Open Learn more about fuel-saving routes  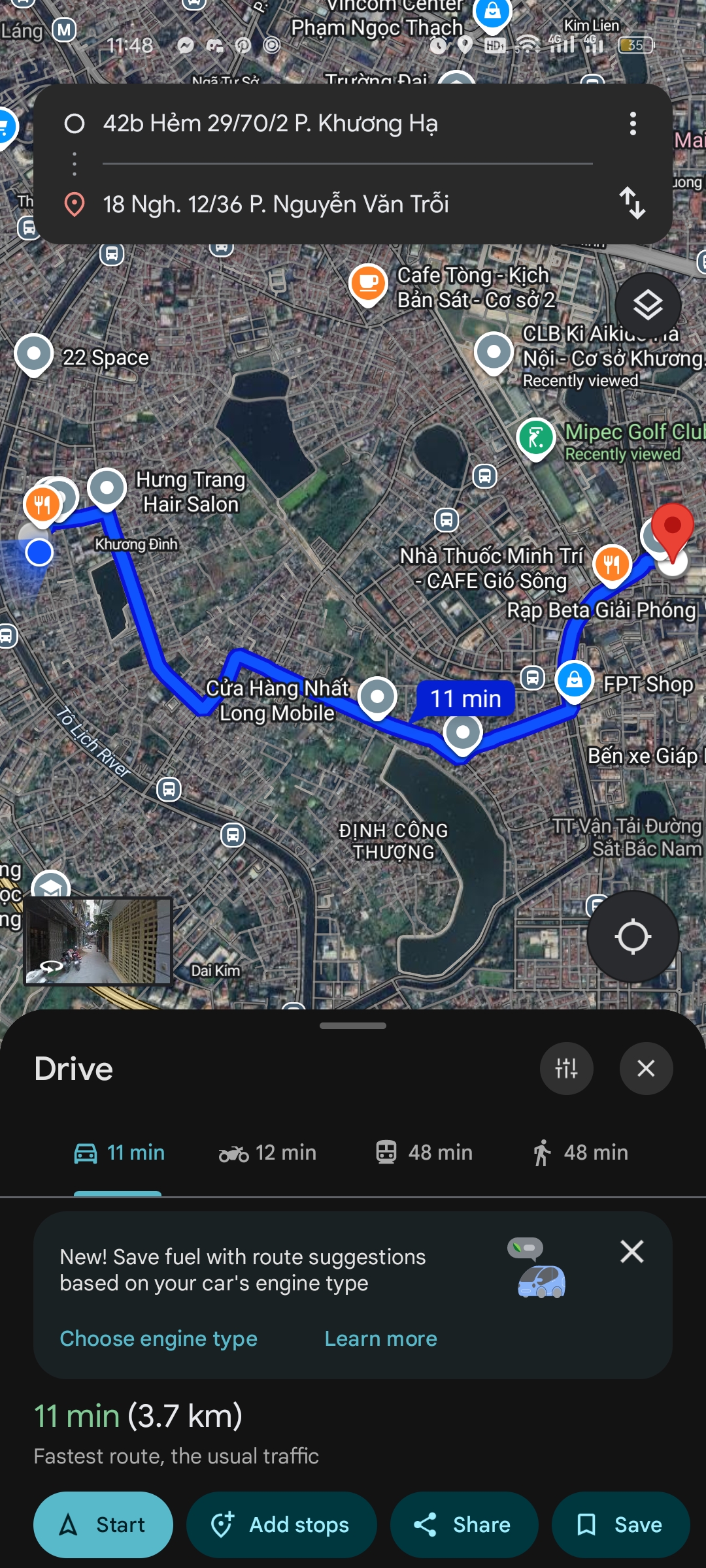click(x=380, y=1339)
